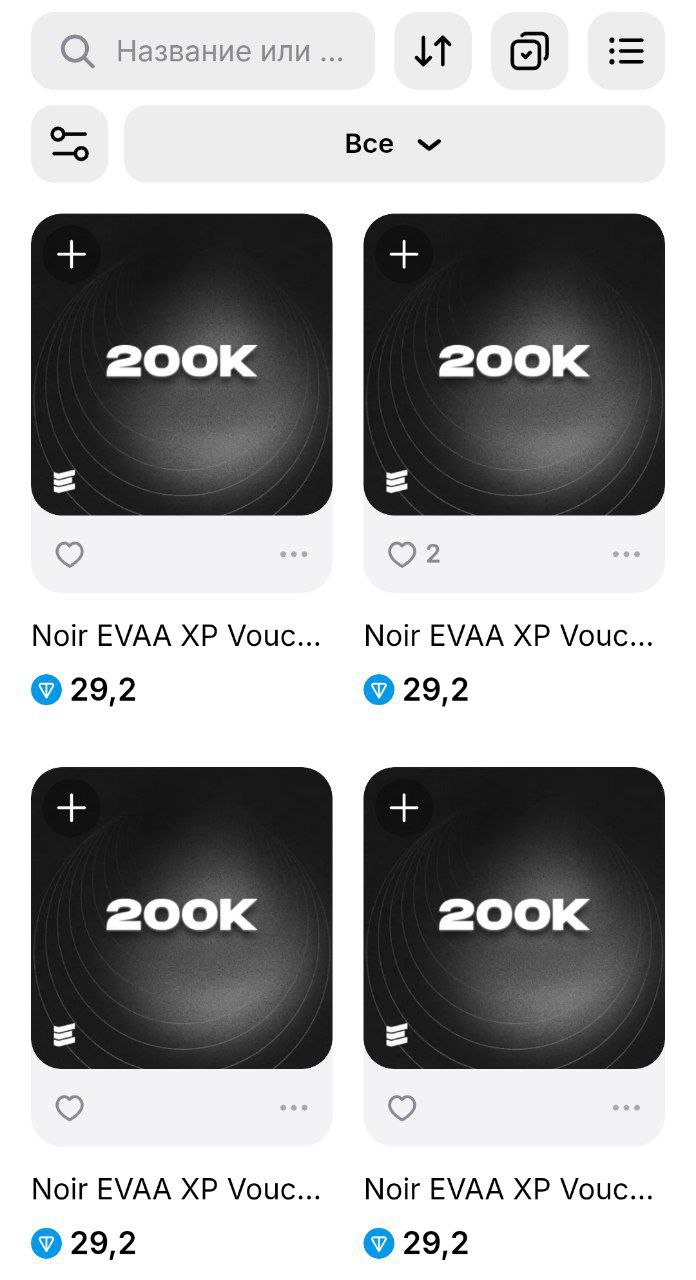Tap plus on the voucher with 2 likes
The height and width of the screenshot is (1280, 696).
tap(404, 255)
